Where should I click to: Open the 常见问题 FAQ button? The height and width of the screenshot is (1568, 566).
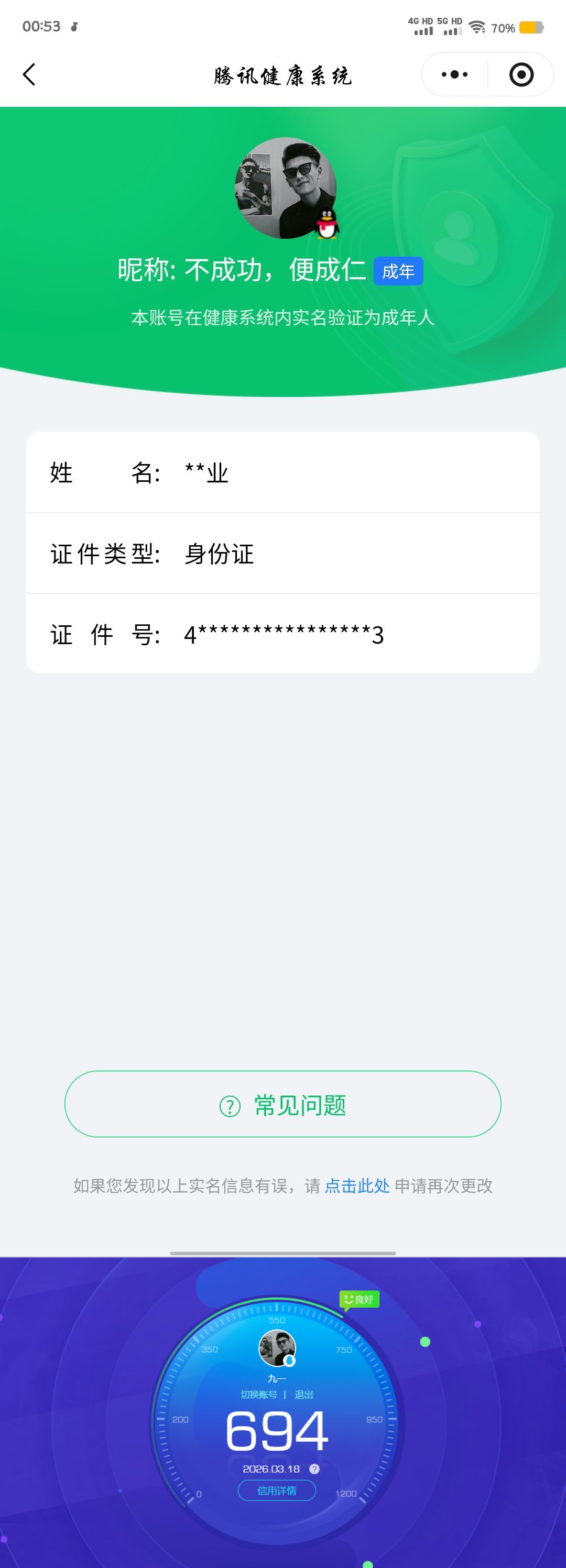tap(282, 1104)
